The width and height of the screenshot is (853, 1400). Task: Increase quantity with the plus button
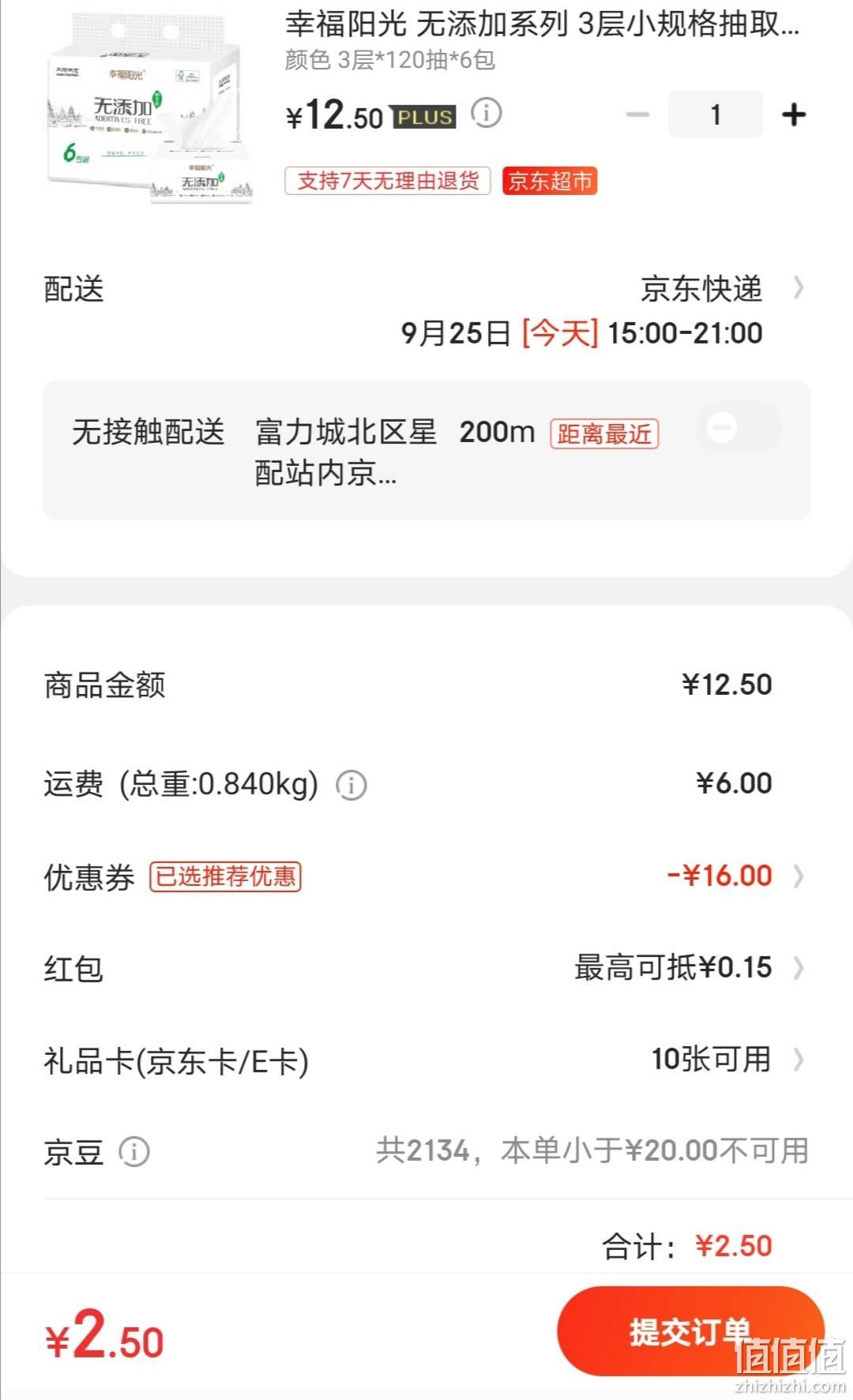pos(794,115)
